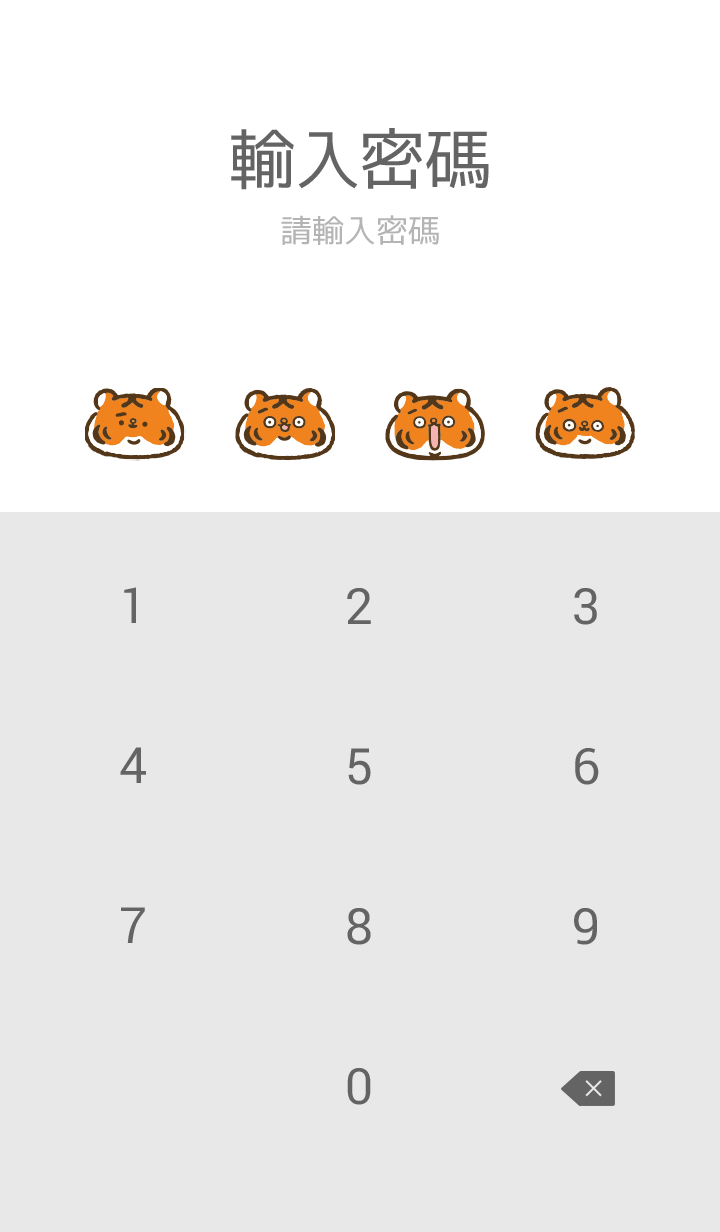
Task: Input digit 6 for the passcode
Action: pos(586,767)
